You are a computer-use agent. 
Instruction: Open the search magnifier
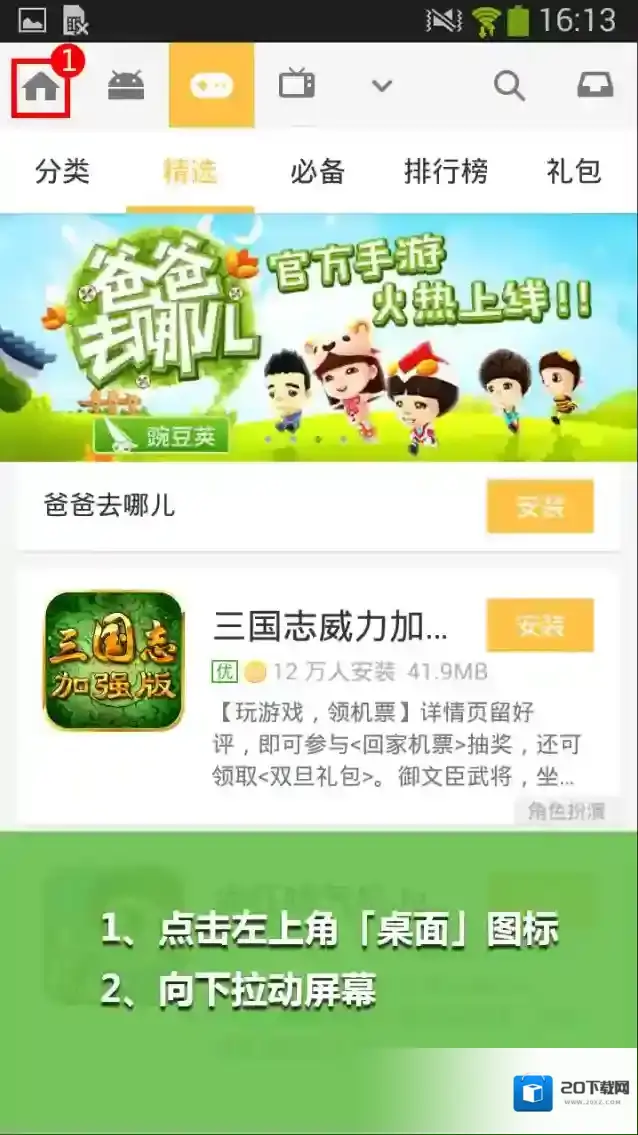click(x=509, y=86)
